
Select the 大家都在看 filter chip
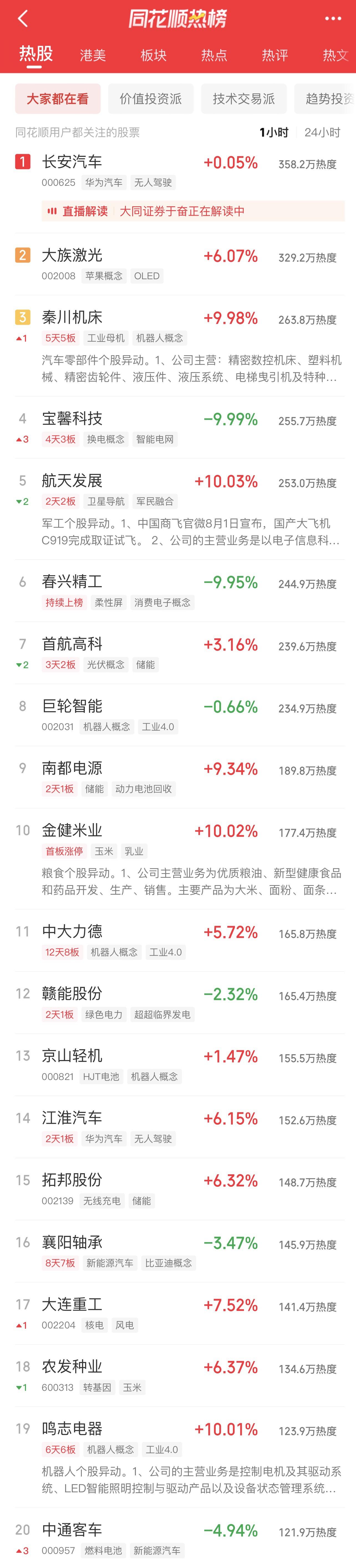coord(58,99)
